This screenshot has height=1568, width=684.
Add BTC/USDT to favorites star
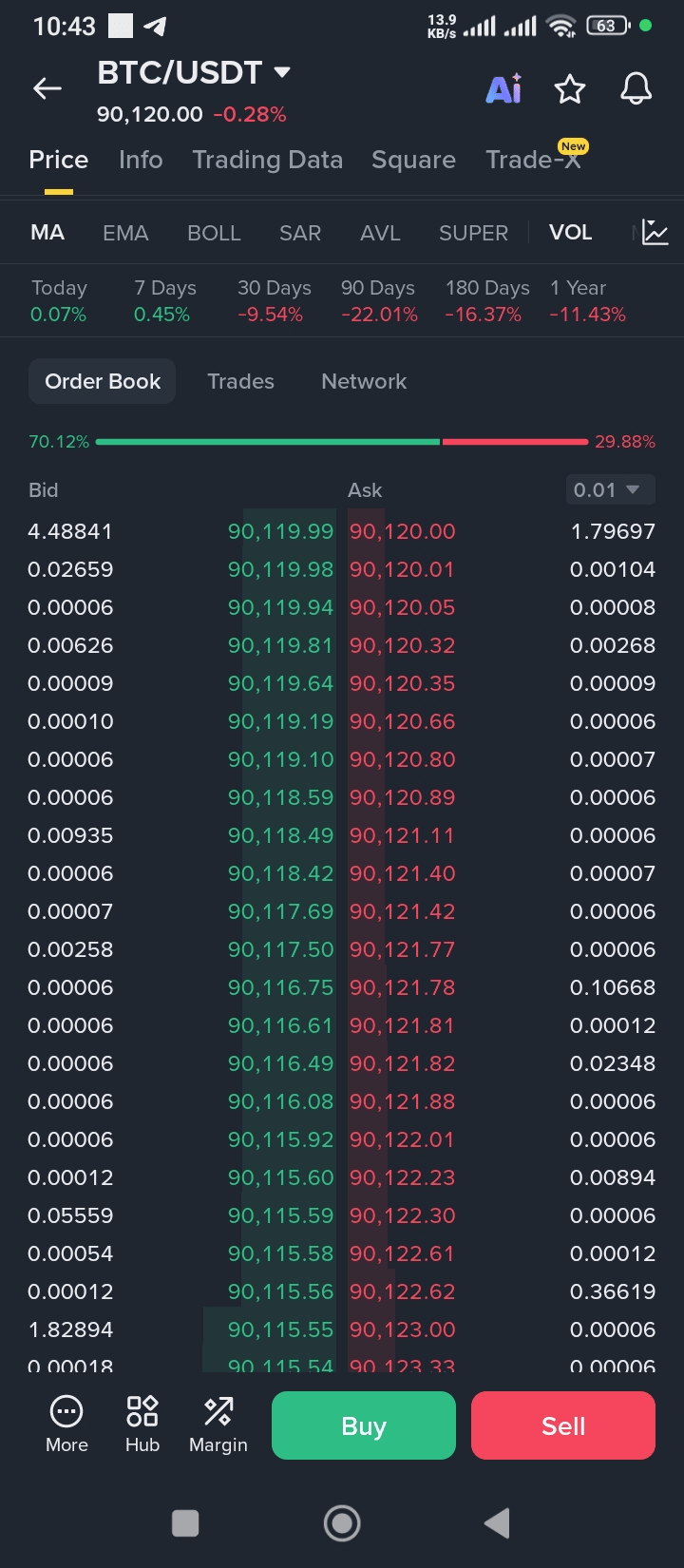pyautogui.click(x=570, y=89)
